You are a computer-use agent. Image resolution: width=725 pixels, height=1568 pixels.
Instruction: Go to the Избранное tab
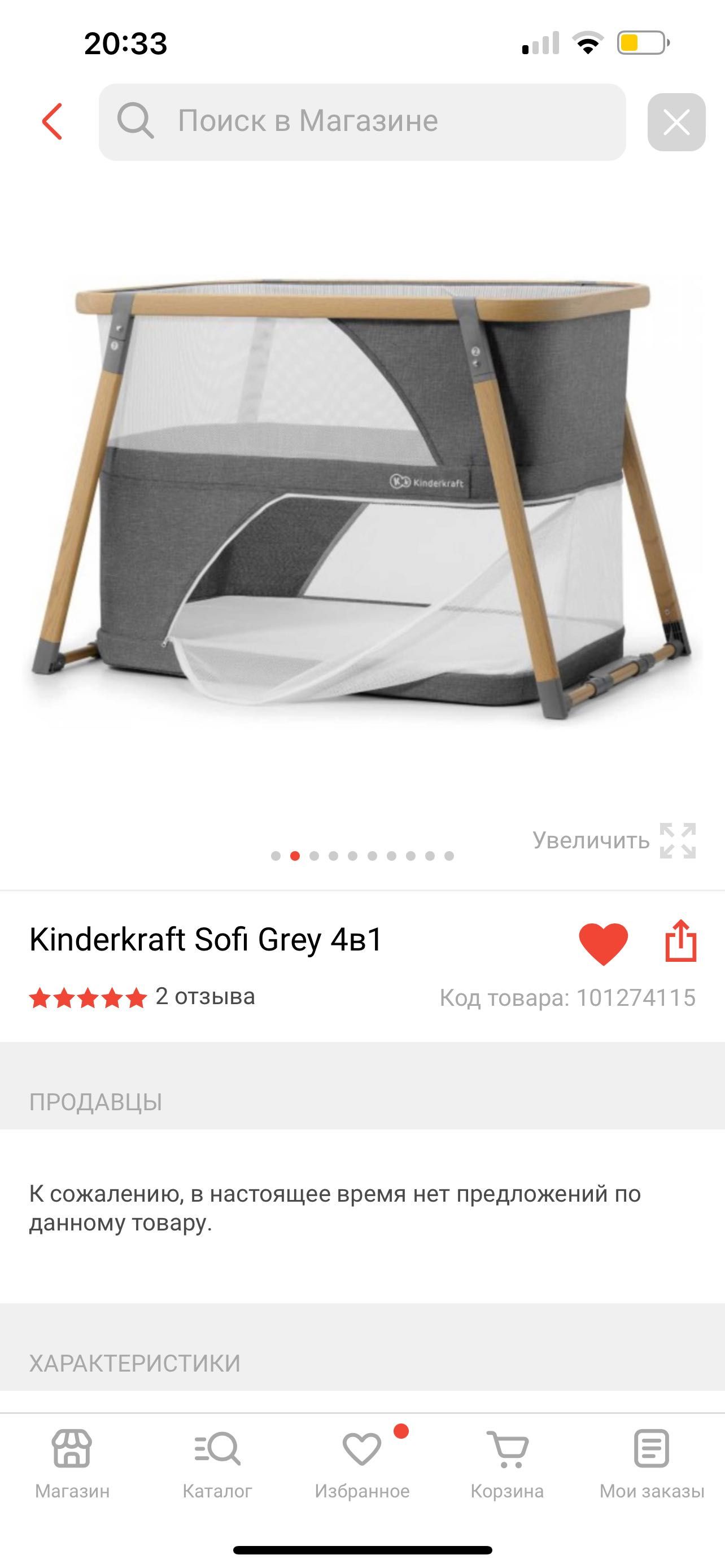(x=362, y=1464)
